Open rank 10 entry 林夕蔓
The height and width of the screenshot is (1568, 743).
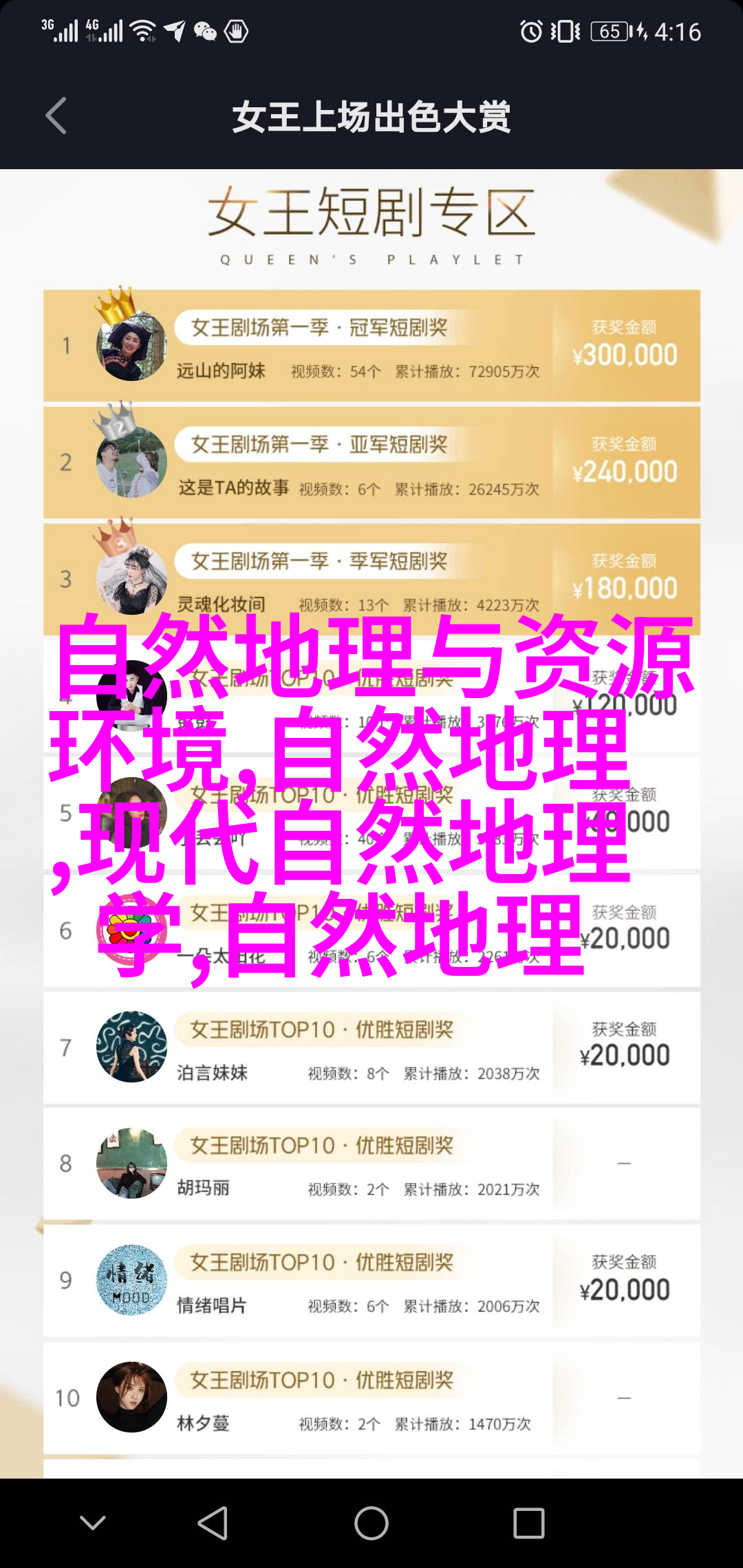(x=203, y=1422)
